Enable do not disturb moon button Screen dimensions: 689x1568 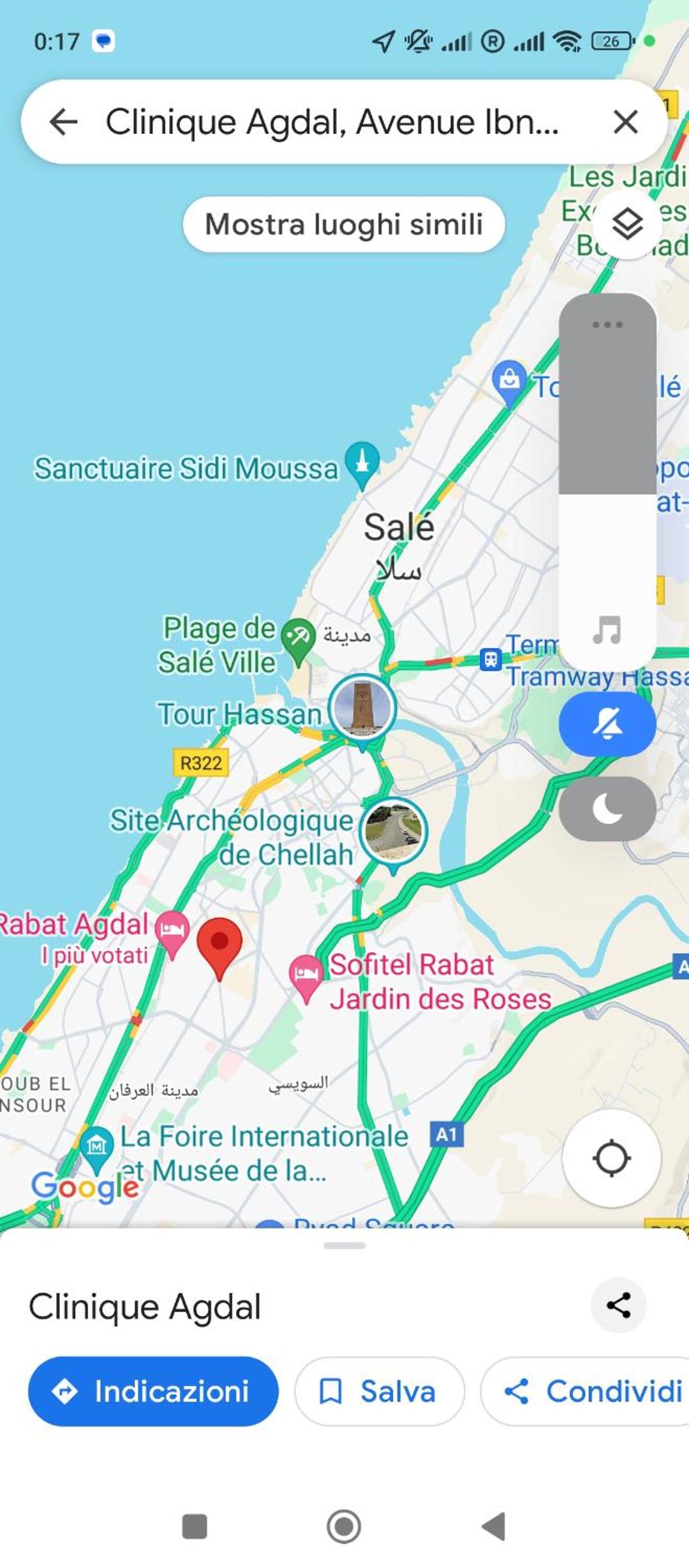(x=607, y=809)
